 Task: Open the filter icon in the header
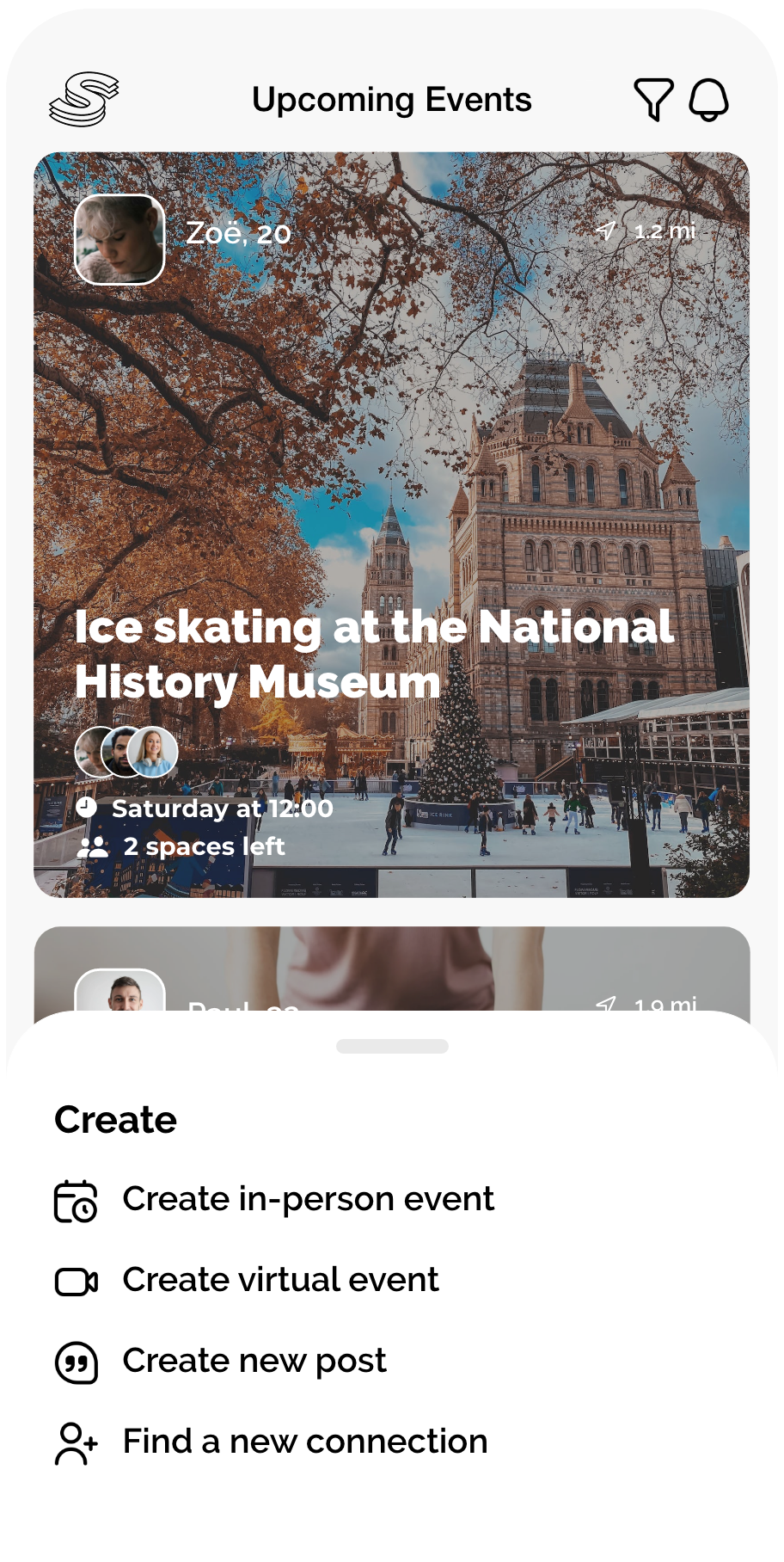[655, 100]
